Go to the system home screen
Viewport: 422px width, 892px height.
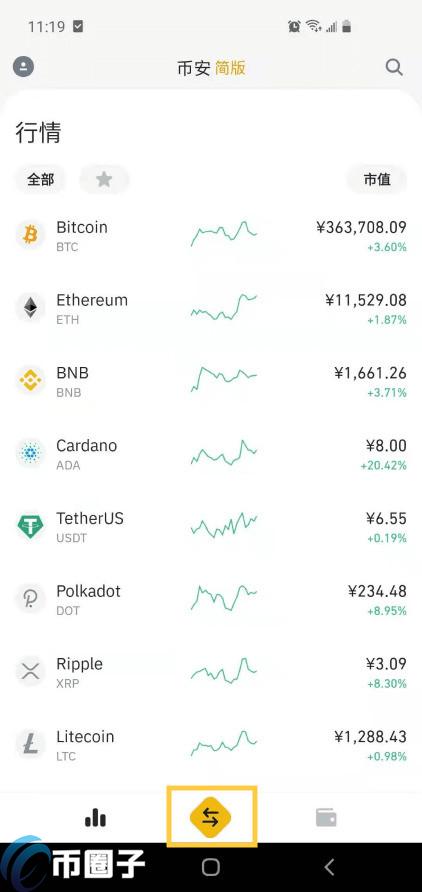pyautogui.click(x=210, y=867)
